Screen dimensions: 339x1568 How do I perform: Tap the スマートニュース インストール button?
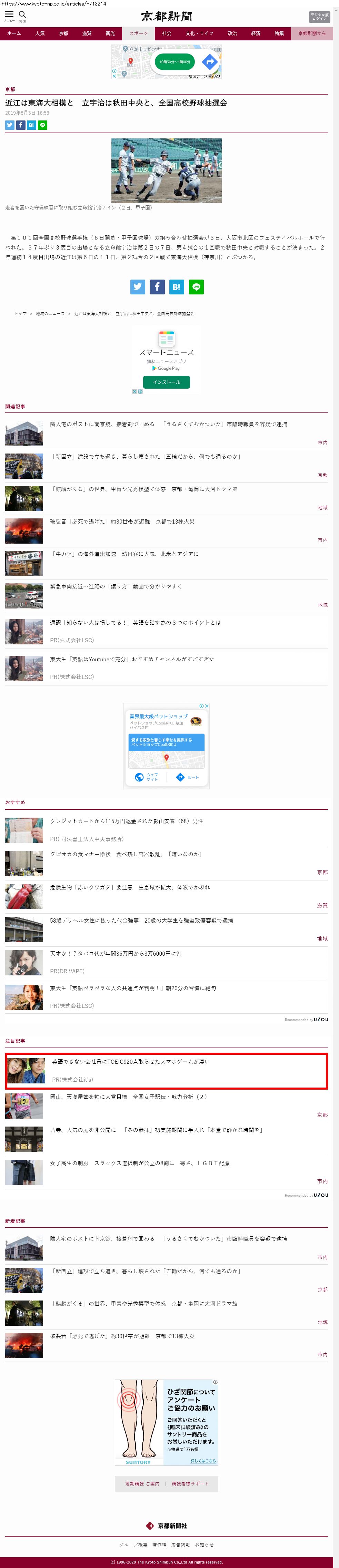click(x=166, y=382)
